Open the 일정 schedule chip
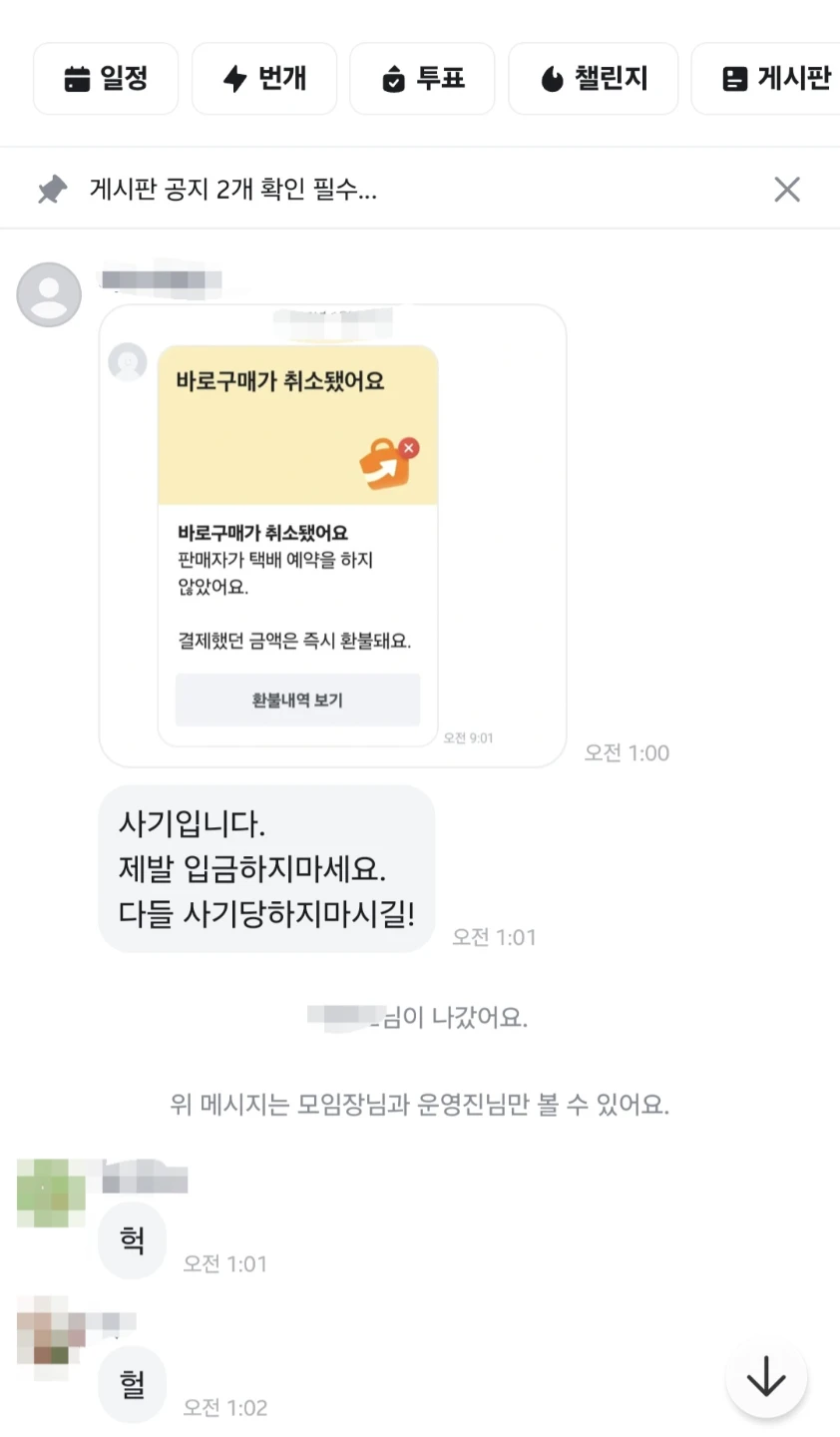The height and width of the screenshot is (1437, 840). [106, 79]
